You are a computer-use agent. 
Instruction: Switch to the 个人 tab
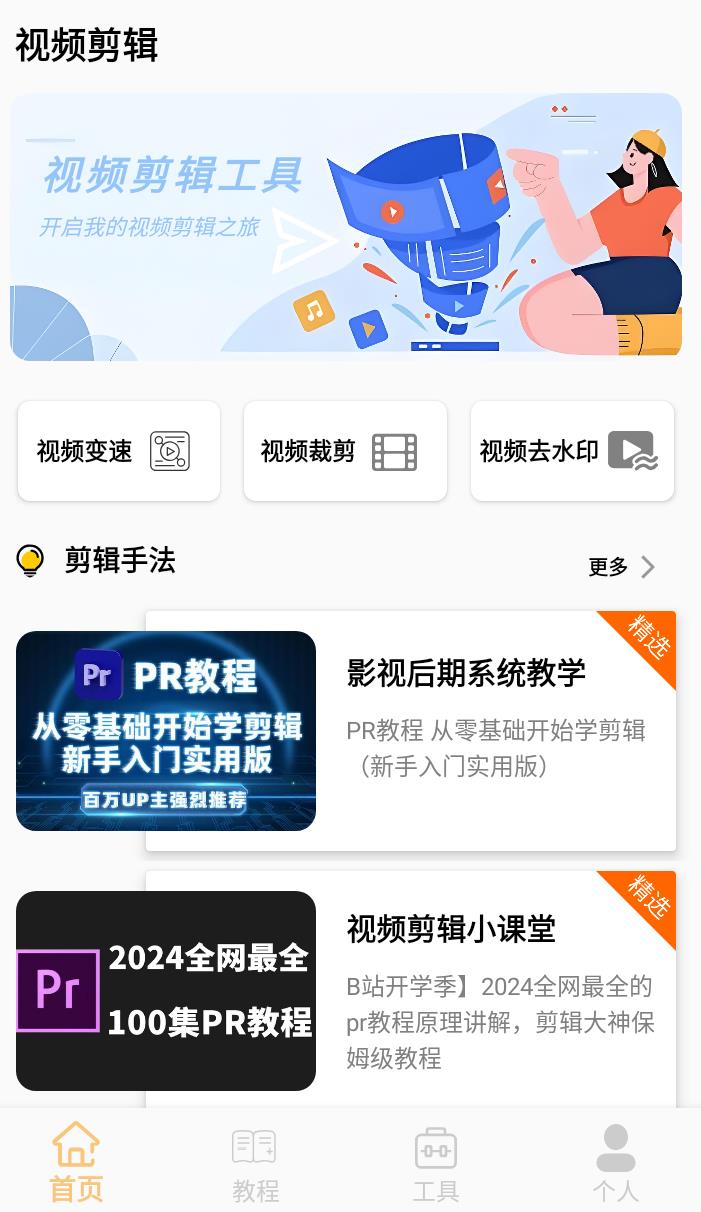[x=615, y=1164]
